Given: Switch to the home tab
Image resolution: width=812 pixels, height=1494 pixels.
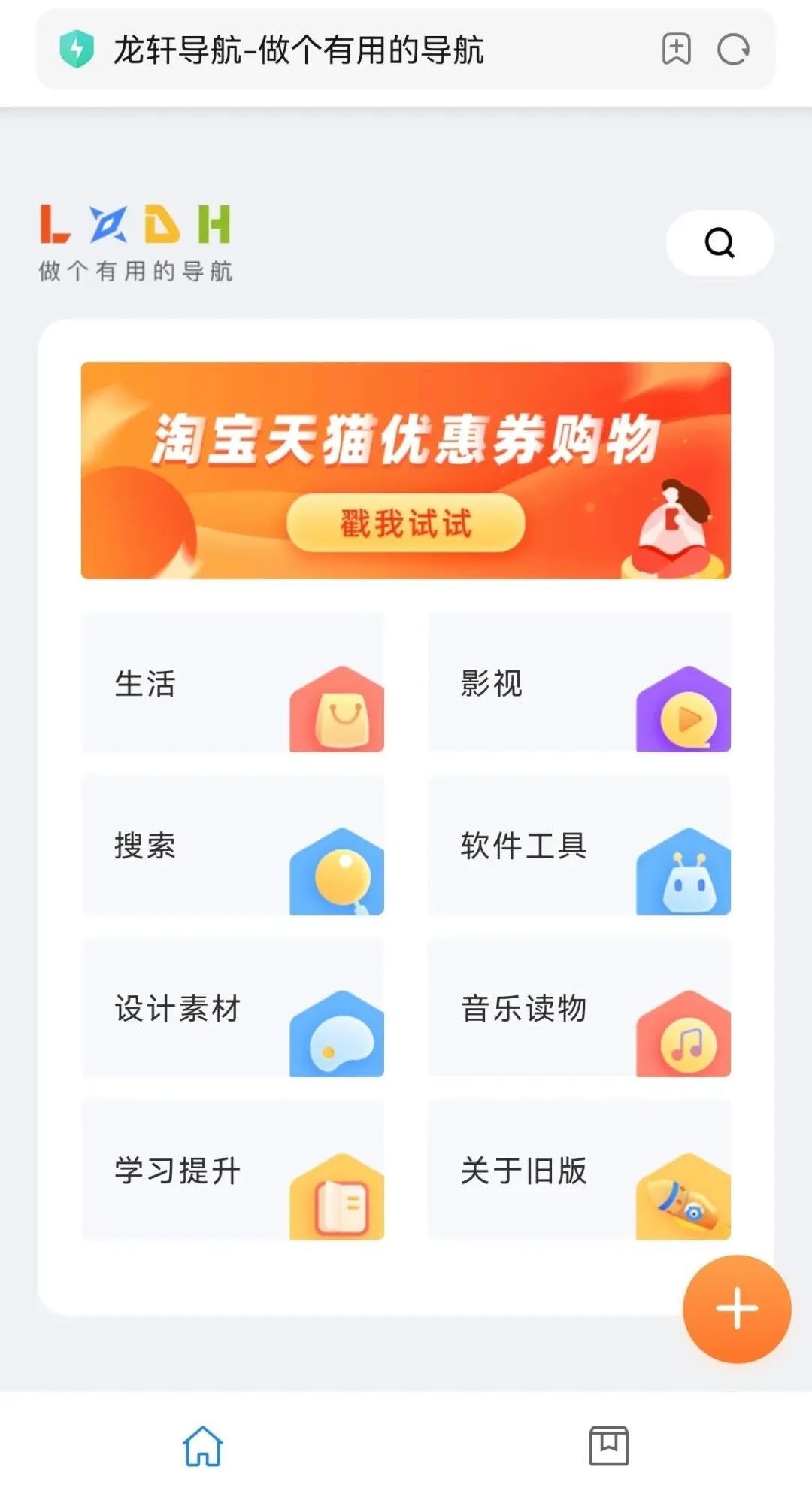Looking at the screenshot, I should tap(203, 1445).
